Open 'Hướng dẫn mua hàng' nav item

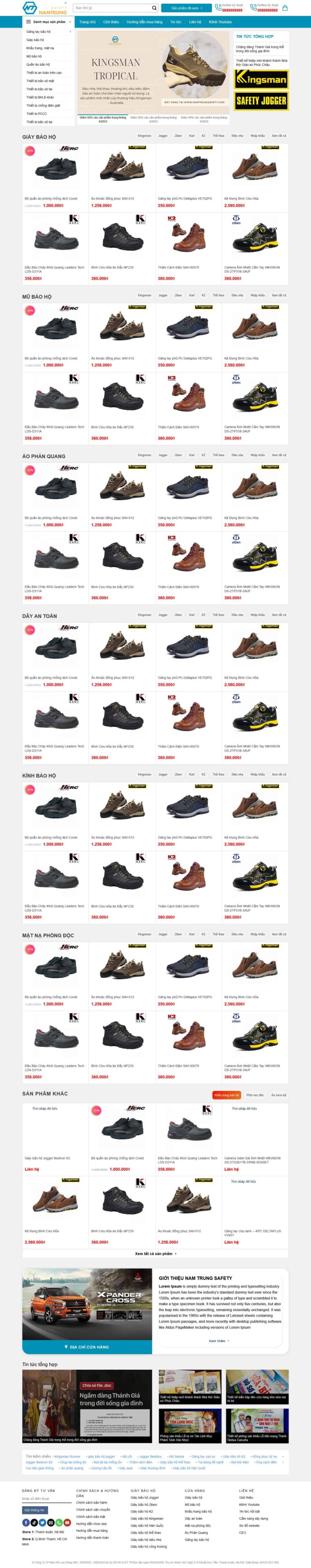(144, 22)
